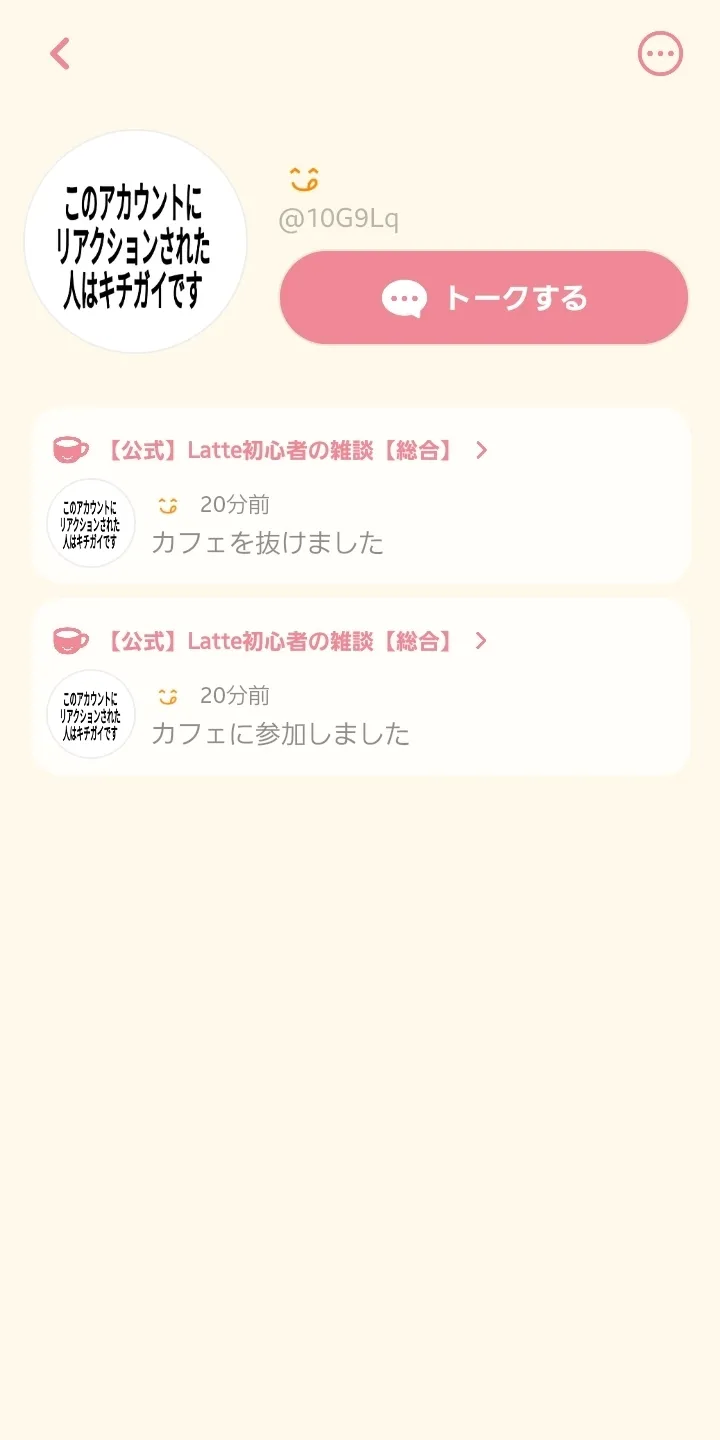Go back using the pink arrow
The width and height of the screenshot is (720, 1440).
(x=60, y=54)
